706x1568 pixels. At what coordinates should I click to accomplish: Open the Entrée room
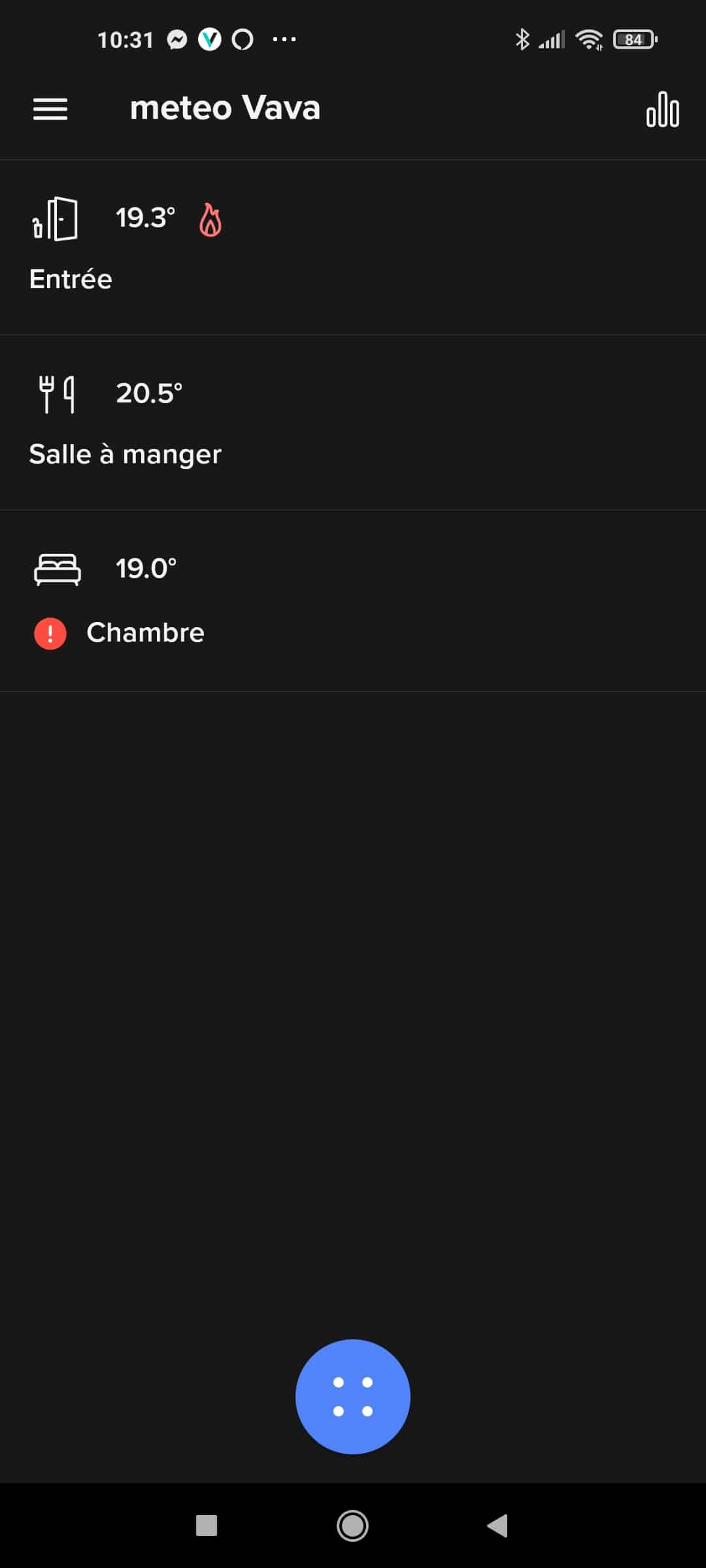tap(353, 248)
